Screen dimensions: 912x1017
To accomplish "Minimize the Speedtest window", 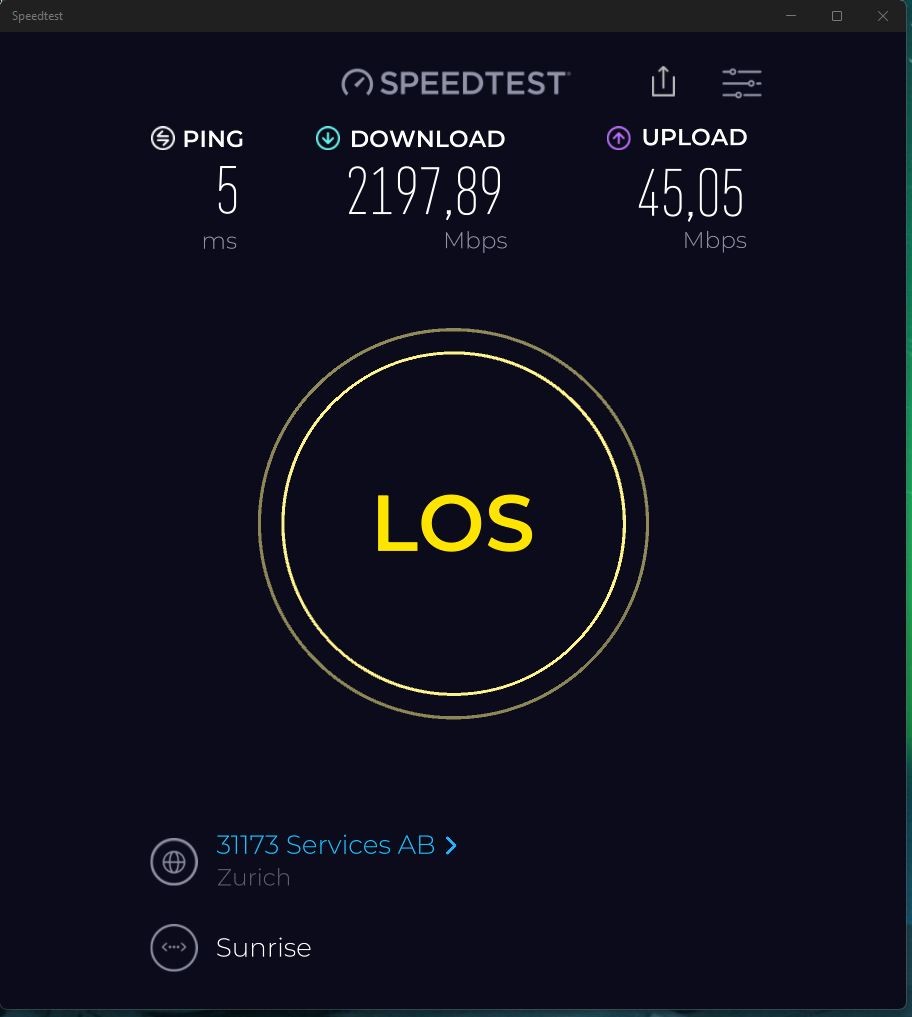I will 791,16.
